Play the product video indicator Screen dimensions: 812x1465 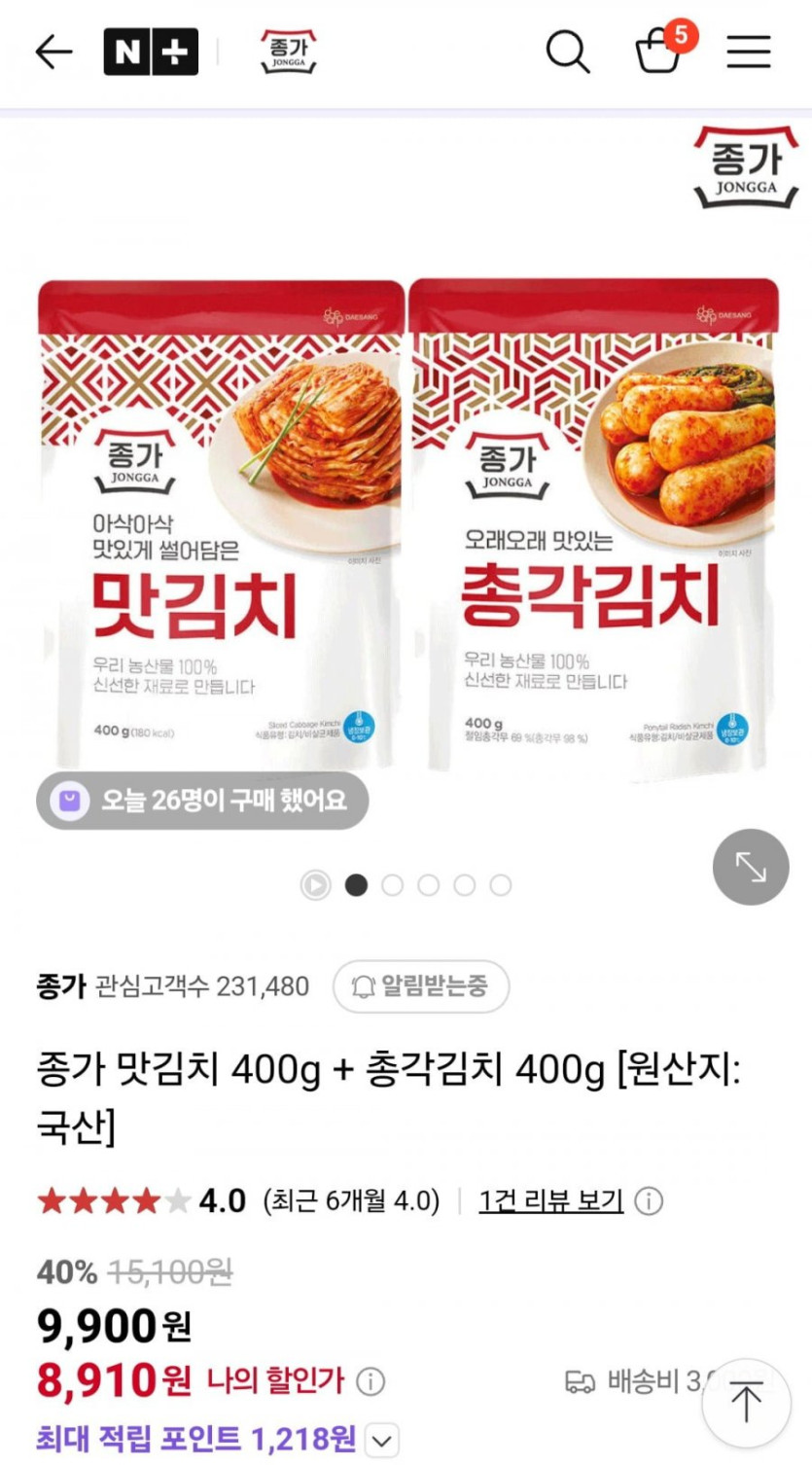click(x=315, y=885)
